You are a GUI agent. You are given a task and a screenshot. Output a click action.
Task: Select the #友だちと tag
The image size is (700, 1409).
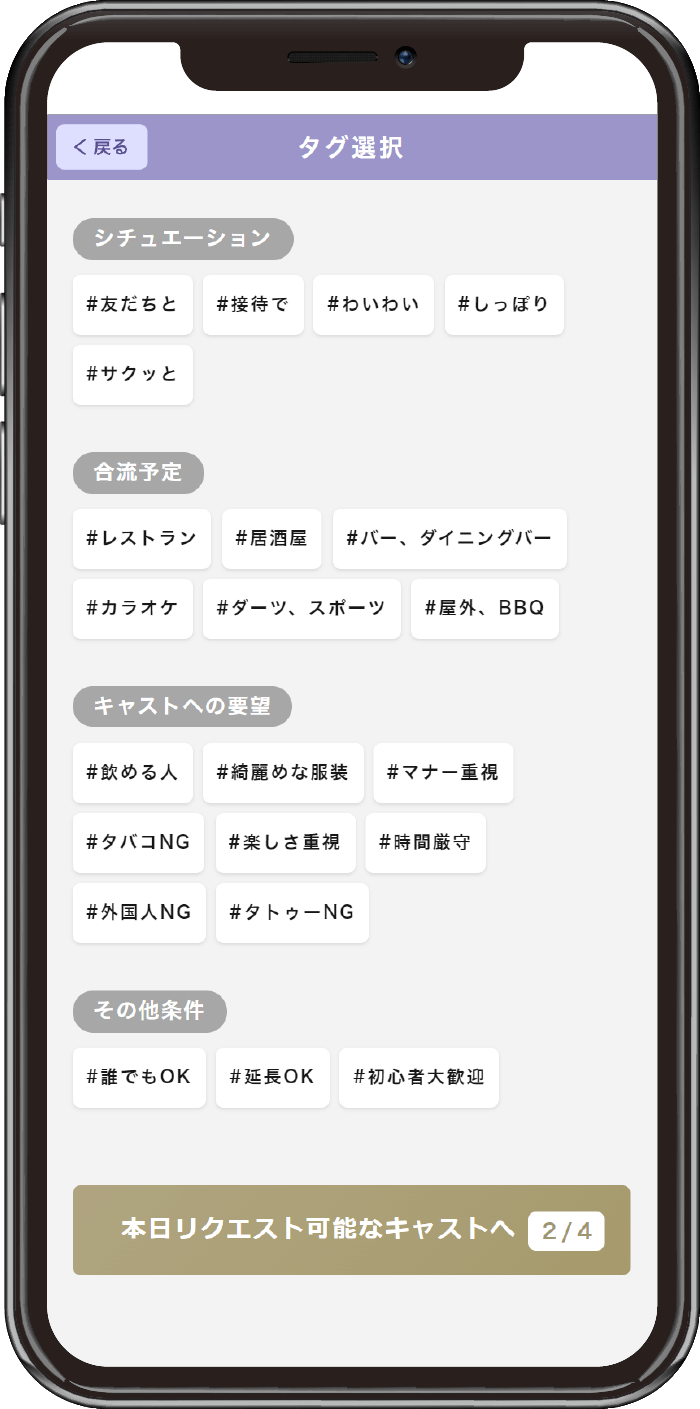pyautogui.click(x=132, y=304)
